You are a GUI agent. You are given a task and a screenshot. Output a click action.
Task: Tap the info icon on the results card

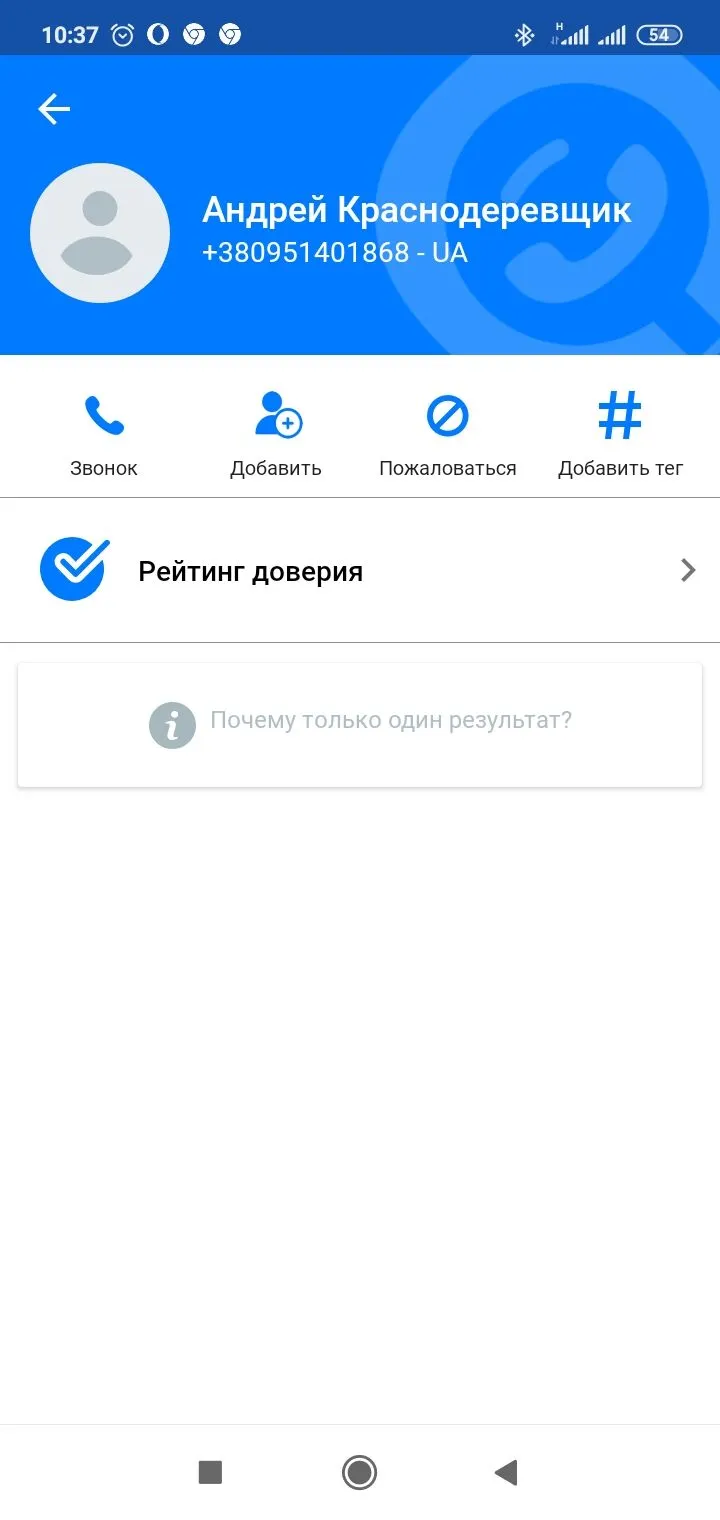click(x=172, y=724)
